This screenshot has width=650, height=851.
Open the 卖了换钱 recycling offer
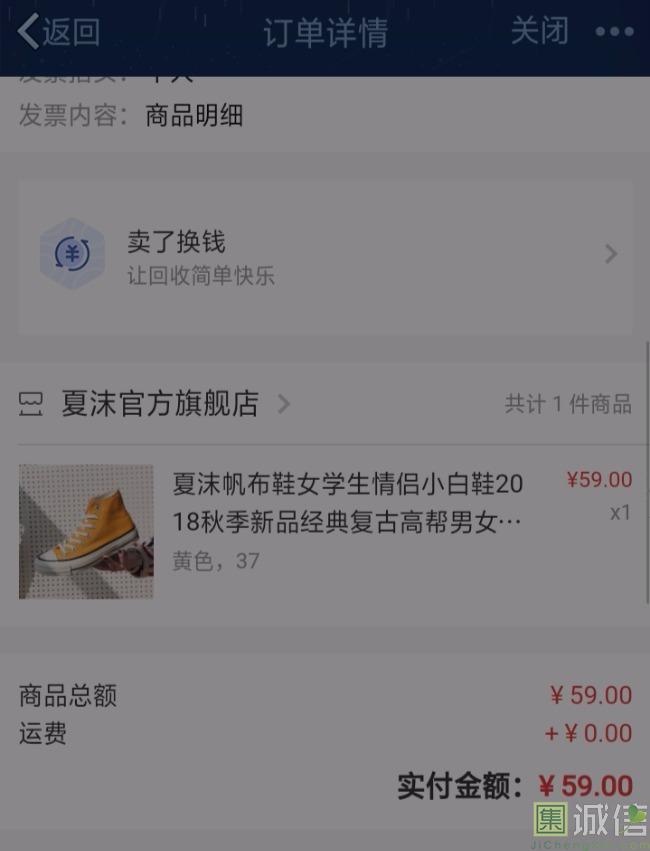(x=325, y=256)
